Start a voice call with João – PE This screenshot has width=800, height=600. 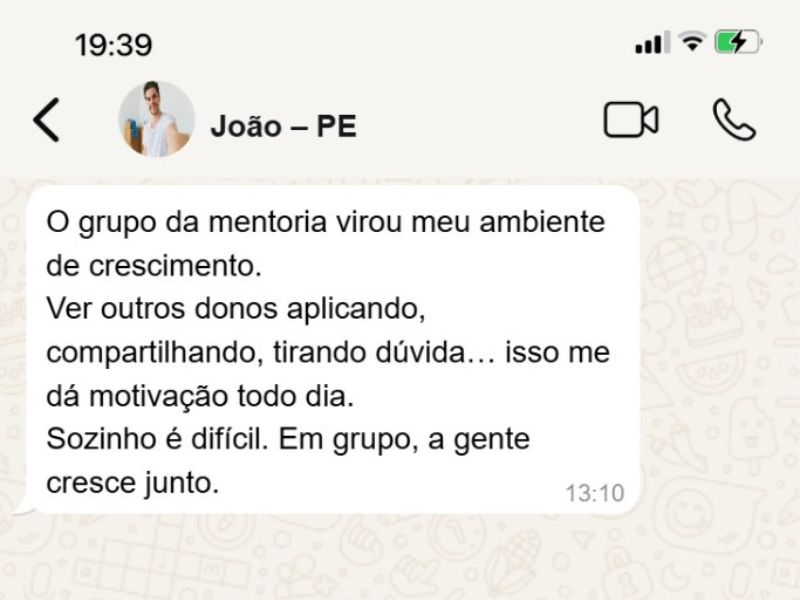pos(733,121)
